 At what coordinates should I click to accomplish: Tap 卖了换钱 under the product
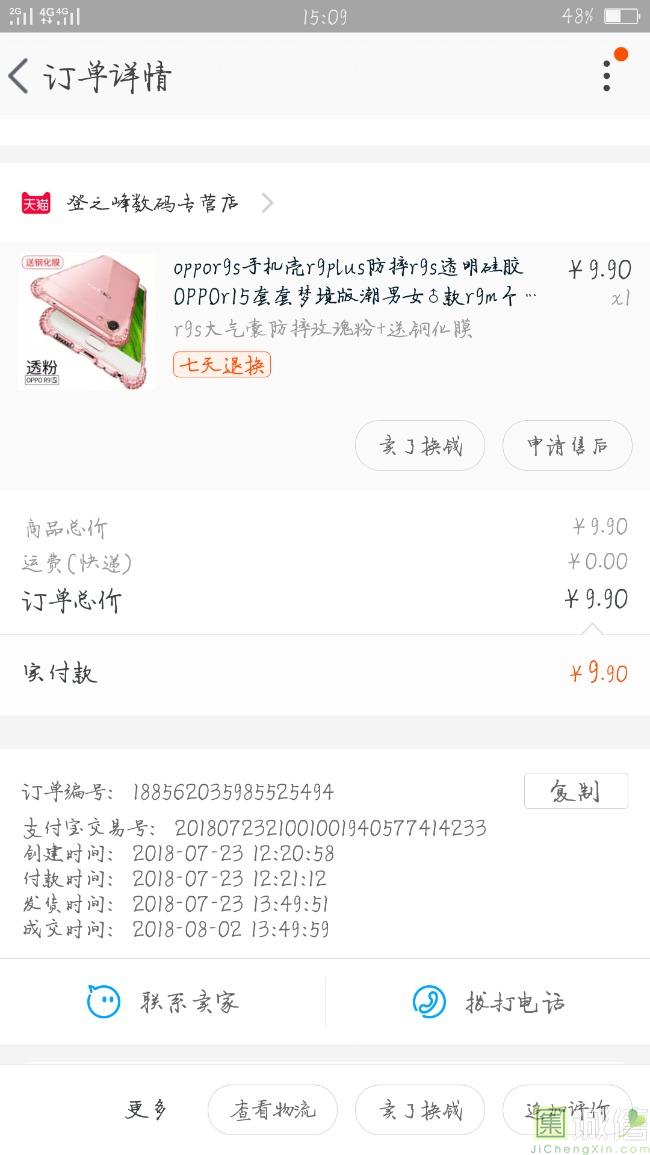pyautogui.click(x=420, y=446)
